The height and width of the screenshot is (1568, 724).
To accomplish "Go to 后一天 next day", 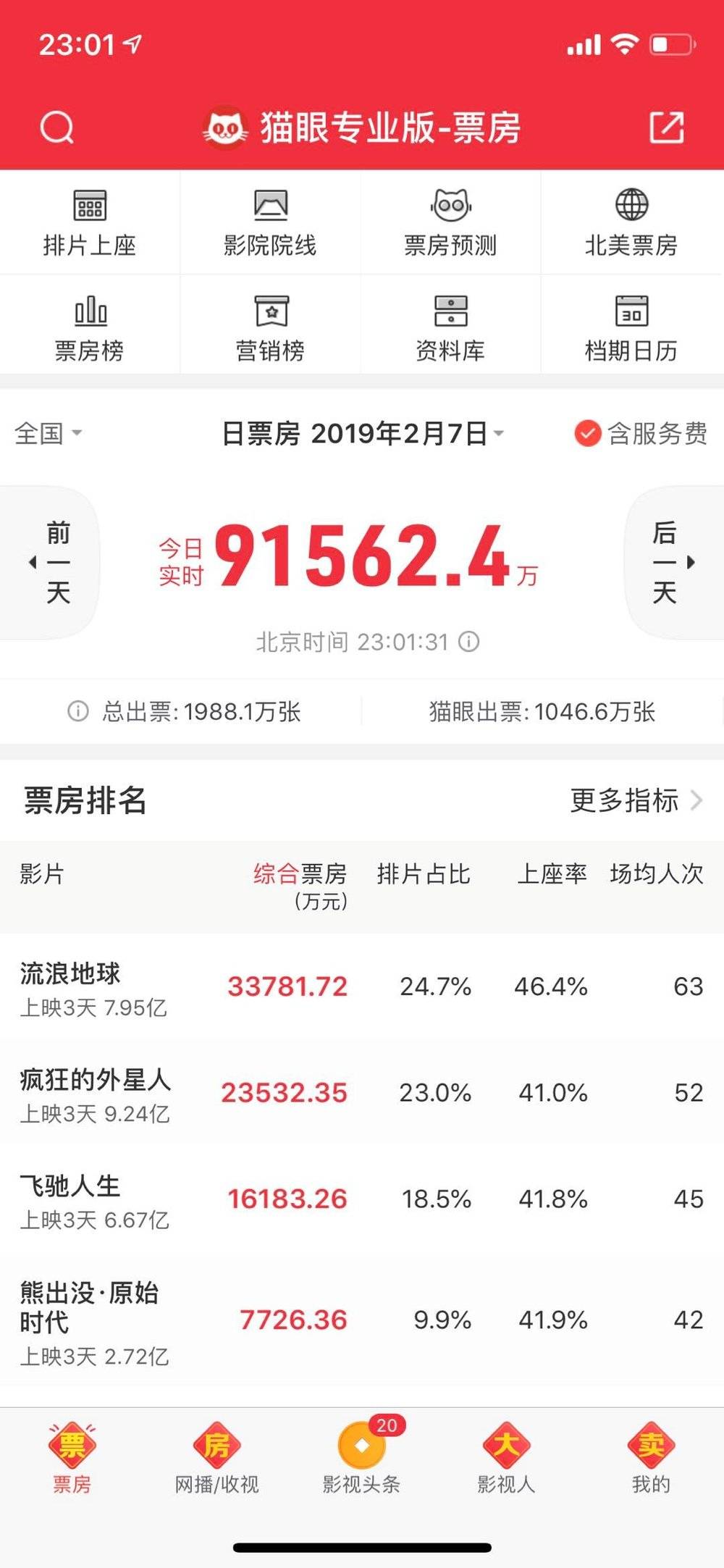I will coord(674,562).
